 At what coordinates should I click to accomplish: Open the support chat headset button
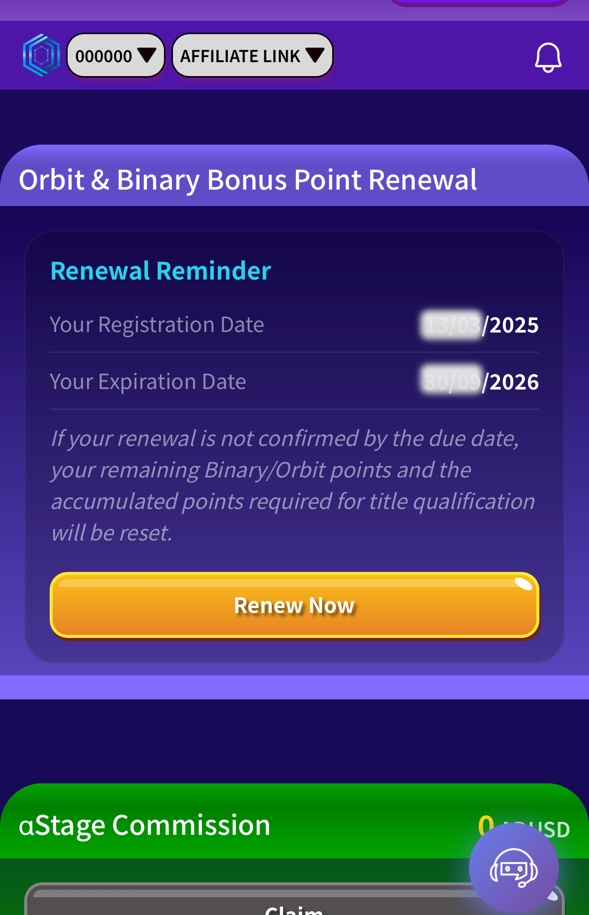coord(514,868)
